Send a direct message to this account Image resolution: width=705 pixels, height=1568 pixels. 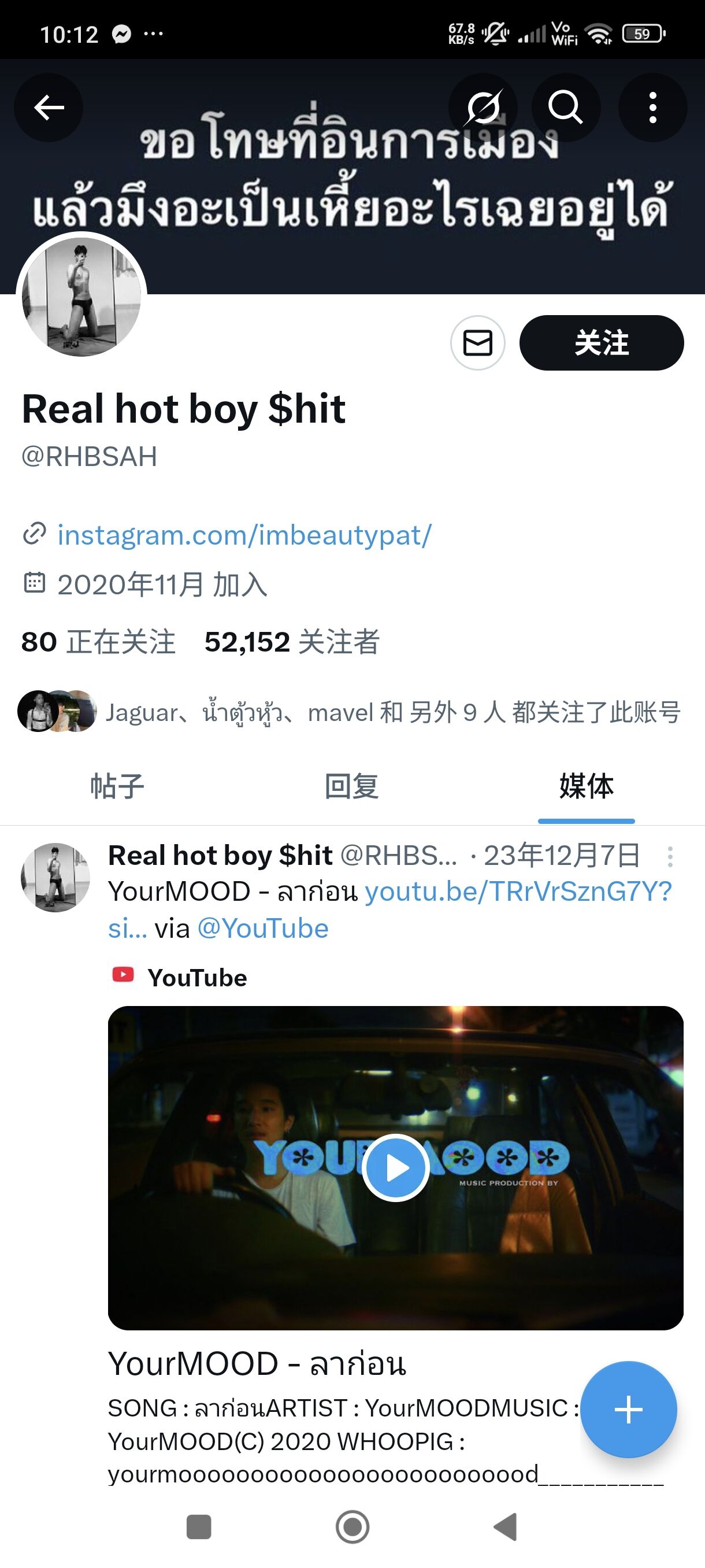[x=477, y=343]
